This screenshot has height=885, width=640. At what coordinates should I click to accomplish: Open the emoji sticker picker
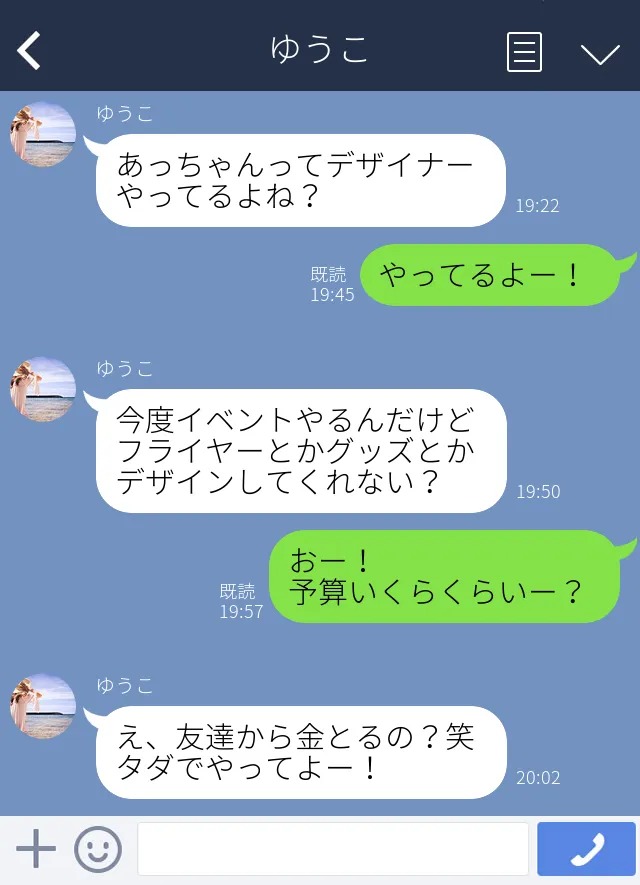98,849
